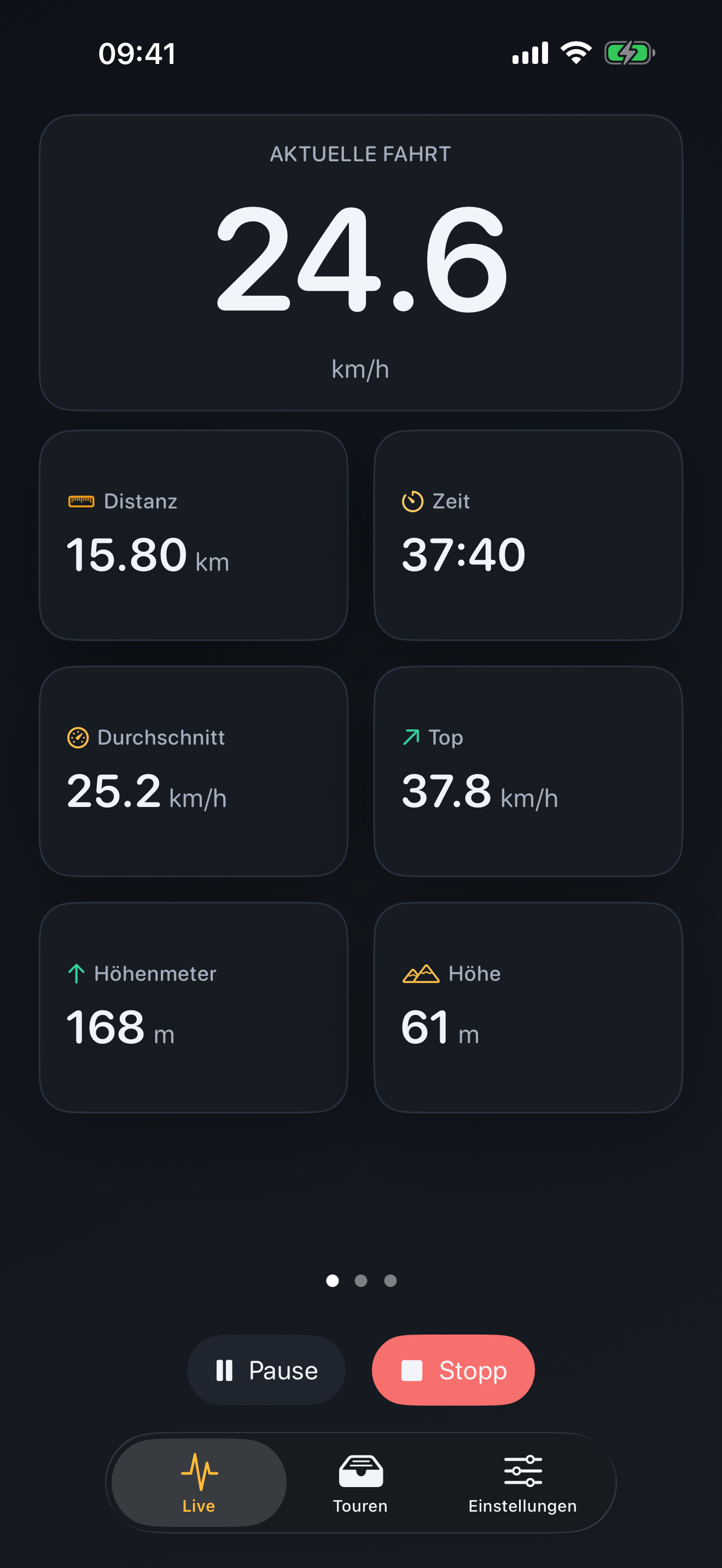Tap the square stop icon in Stopp button

(x=412, y=1371)
